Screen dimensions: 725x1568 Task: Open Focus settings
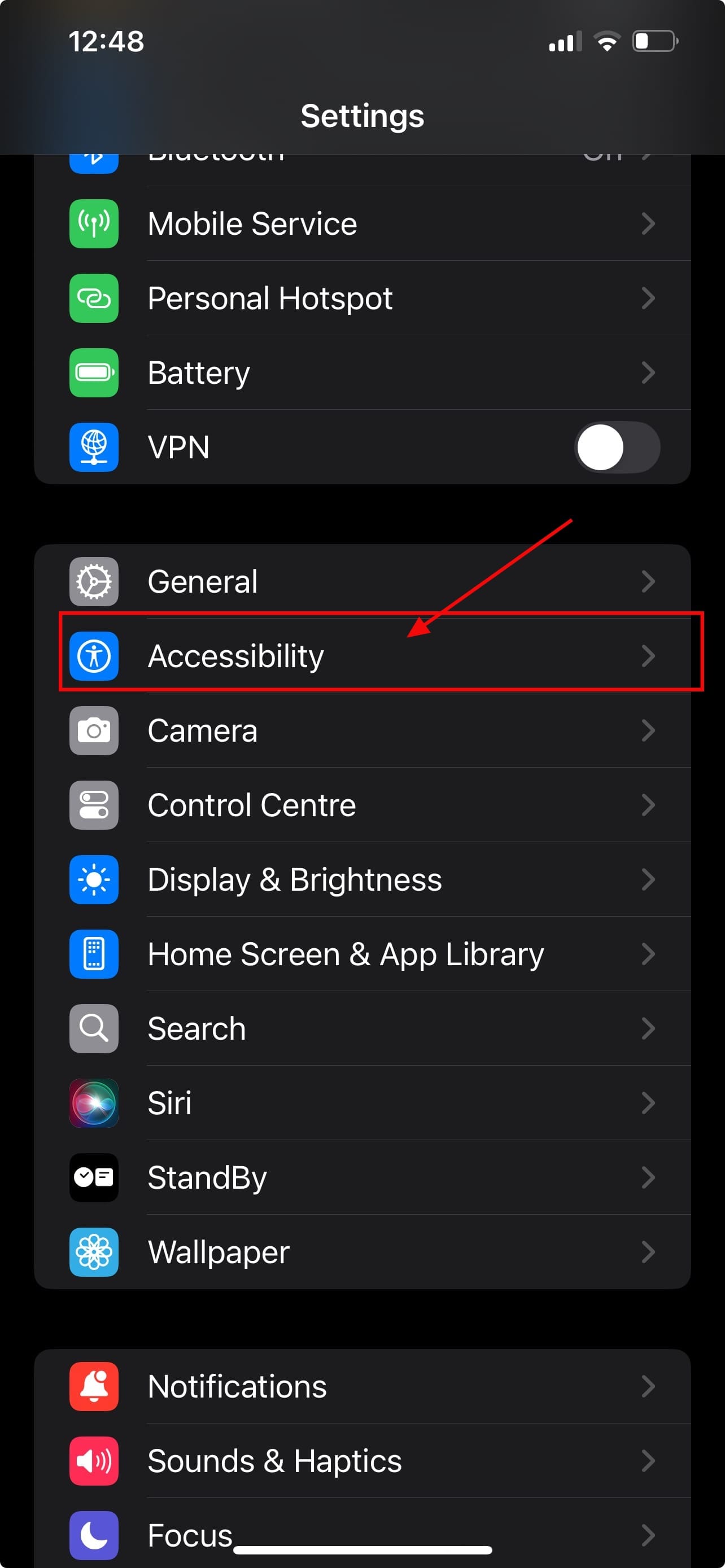[x=362, y=1531]
